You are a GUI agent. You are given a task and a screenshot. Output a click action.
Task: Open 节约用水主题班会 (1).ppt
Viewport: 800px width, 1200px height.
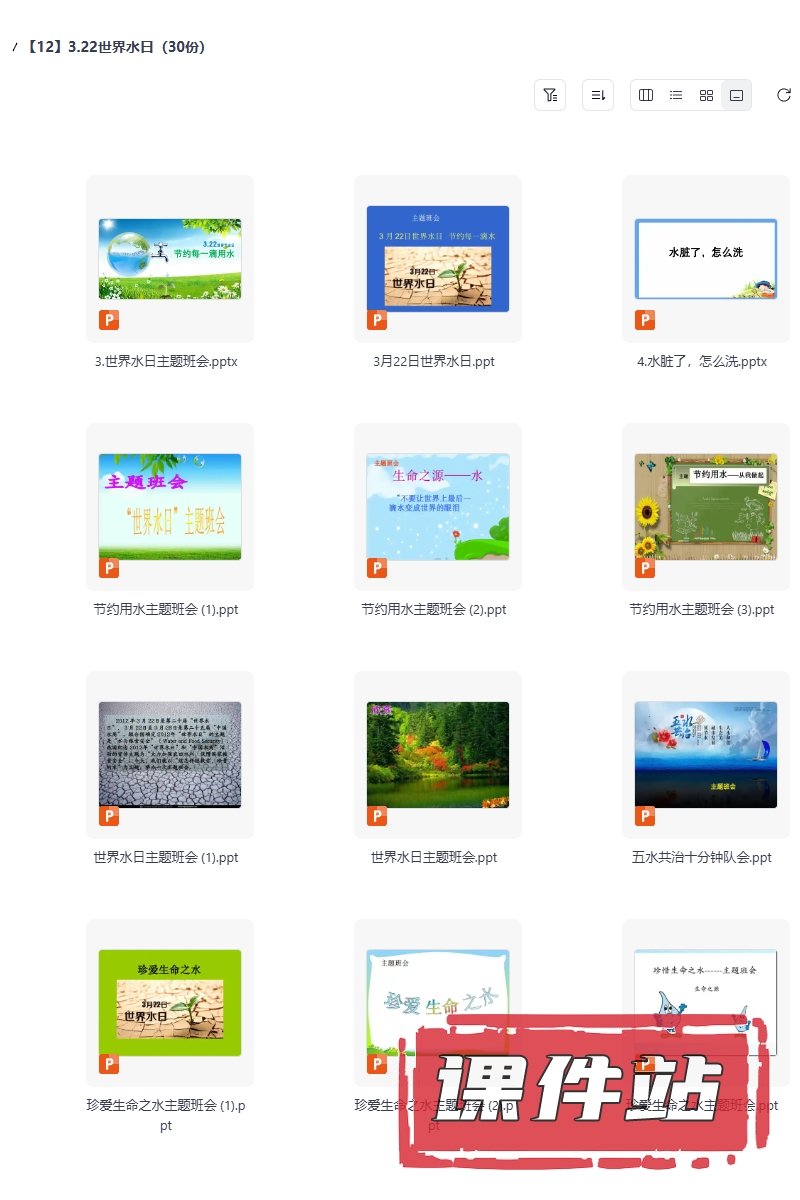coord(170,507)
